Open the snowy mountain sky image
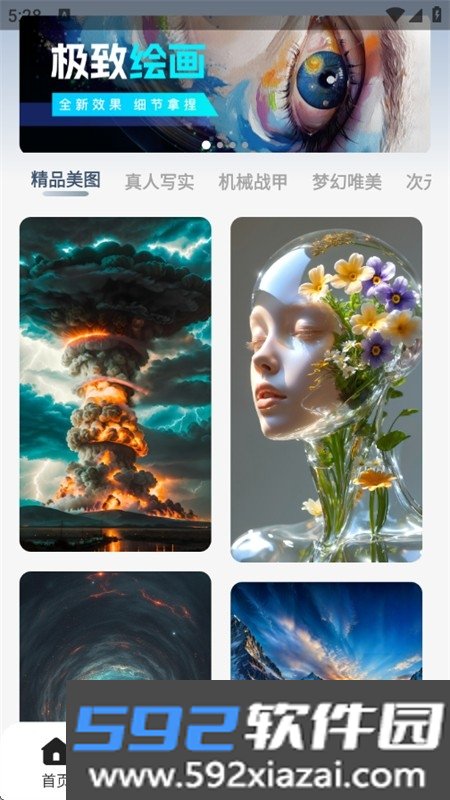Viewport: 450px width, 800px height. 327,631
